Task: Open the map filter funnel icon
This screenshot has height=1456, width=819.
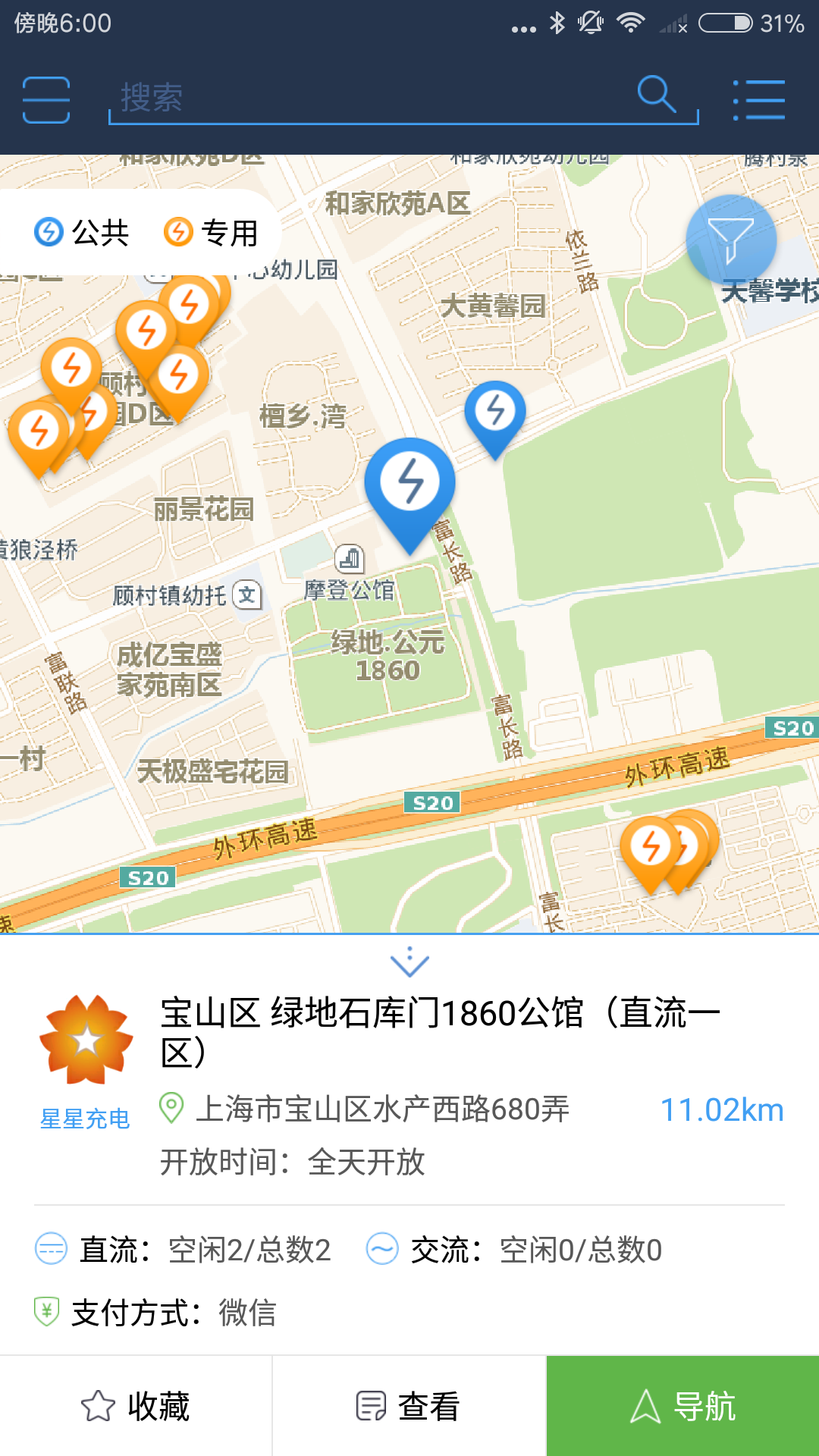Action: coord(730,240)
